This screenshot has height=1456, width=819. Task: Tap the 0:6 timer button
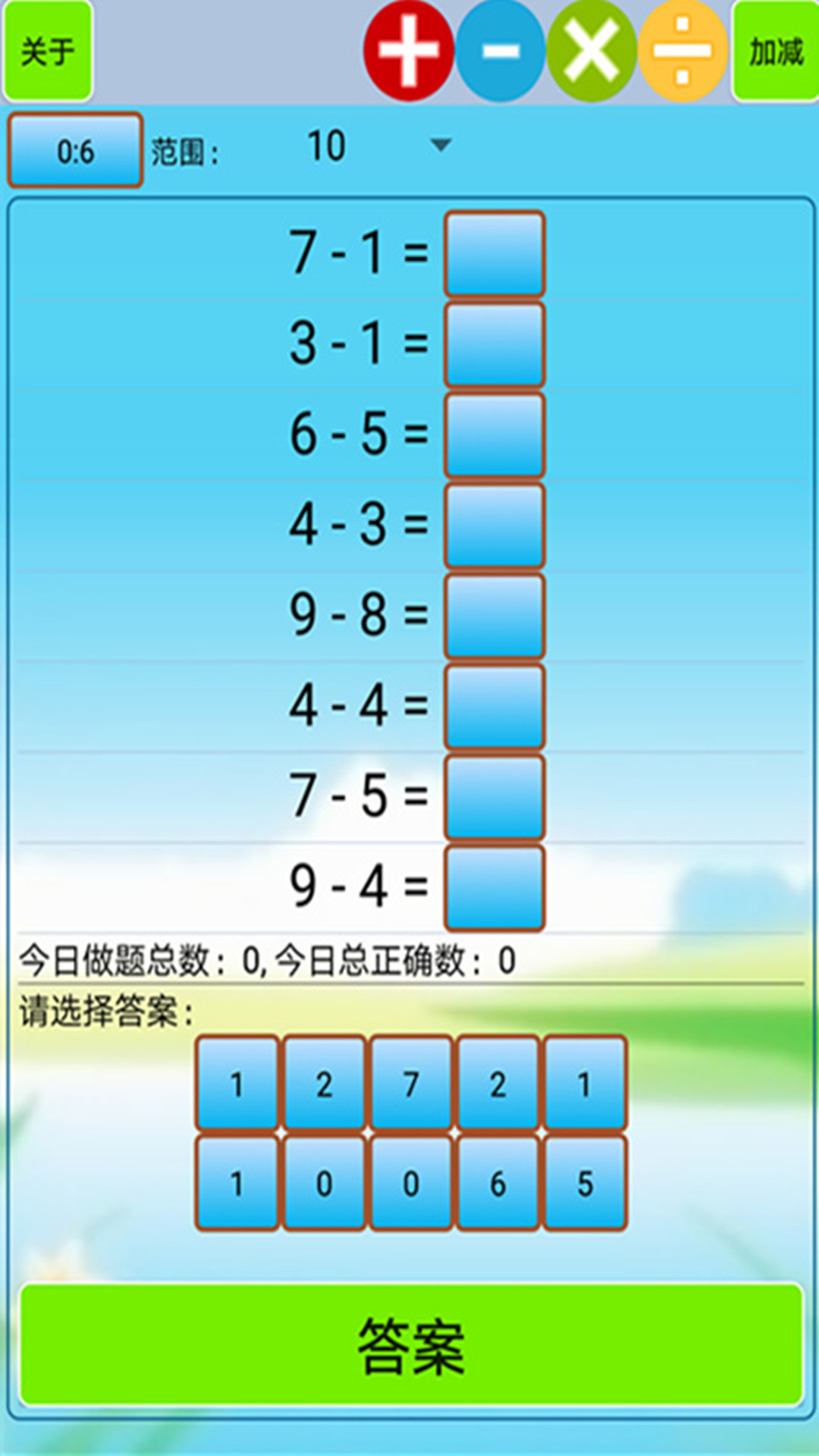(x=75, y=150)
